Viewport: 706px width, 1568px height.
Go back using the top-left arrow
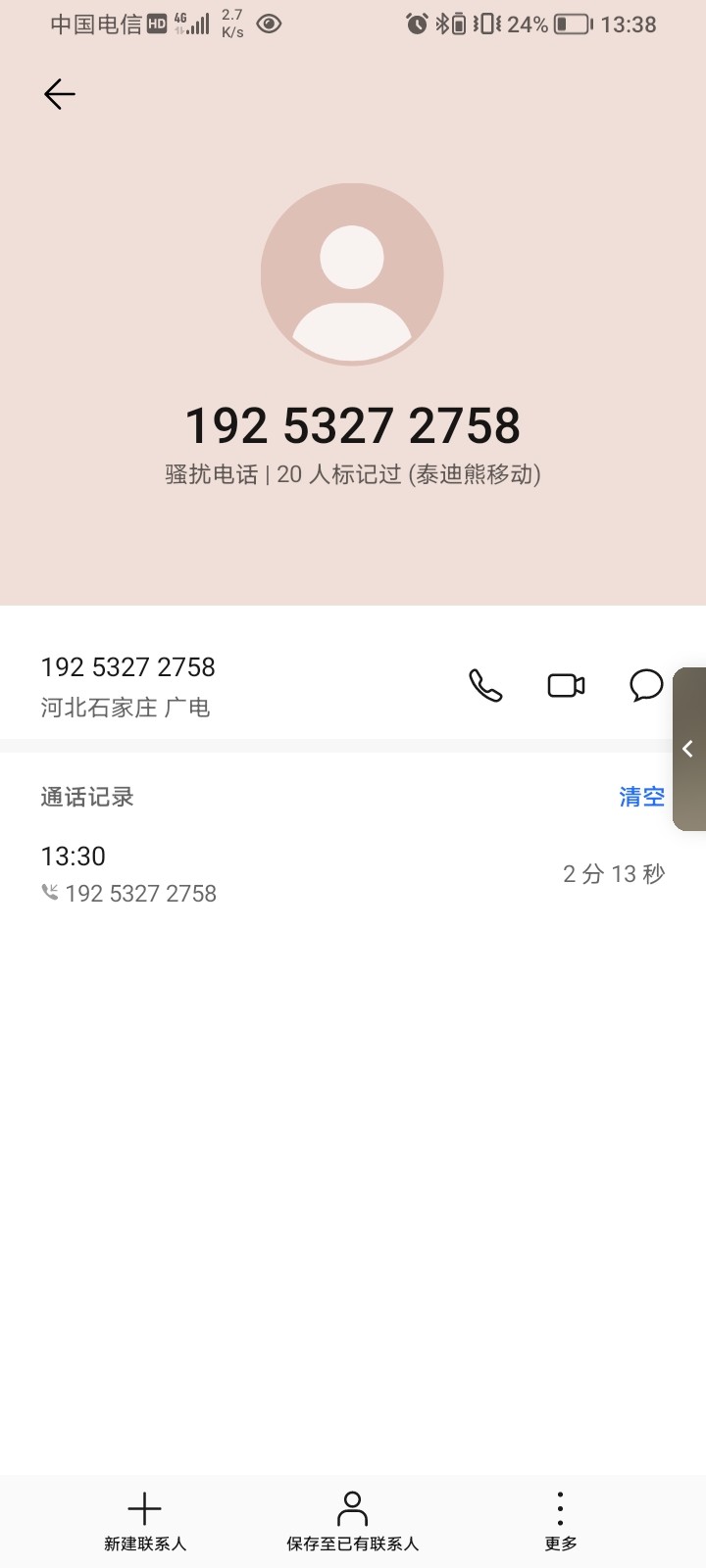[59, 94]
